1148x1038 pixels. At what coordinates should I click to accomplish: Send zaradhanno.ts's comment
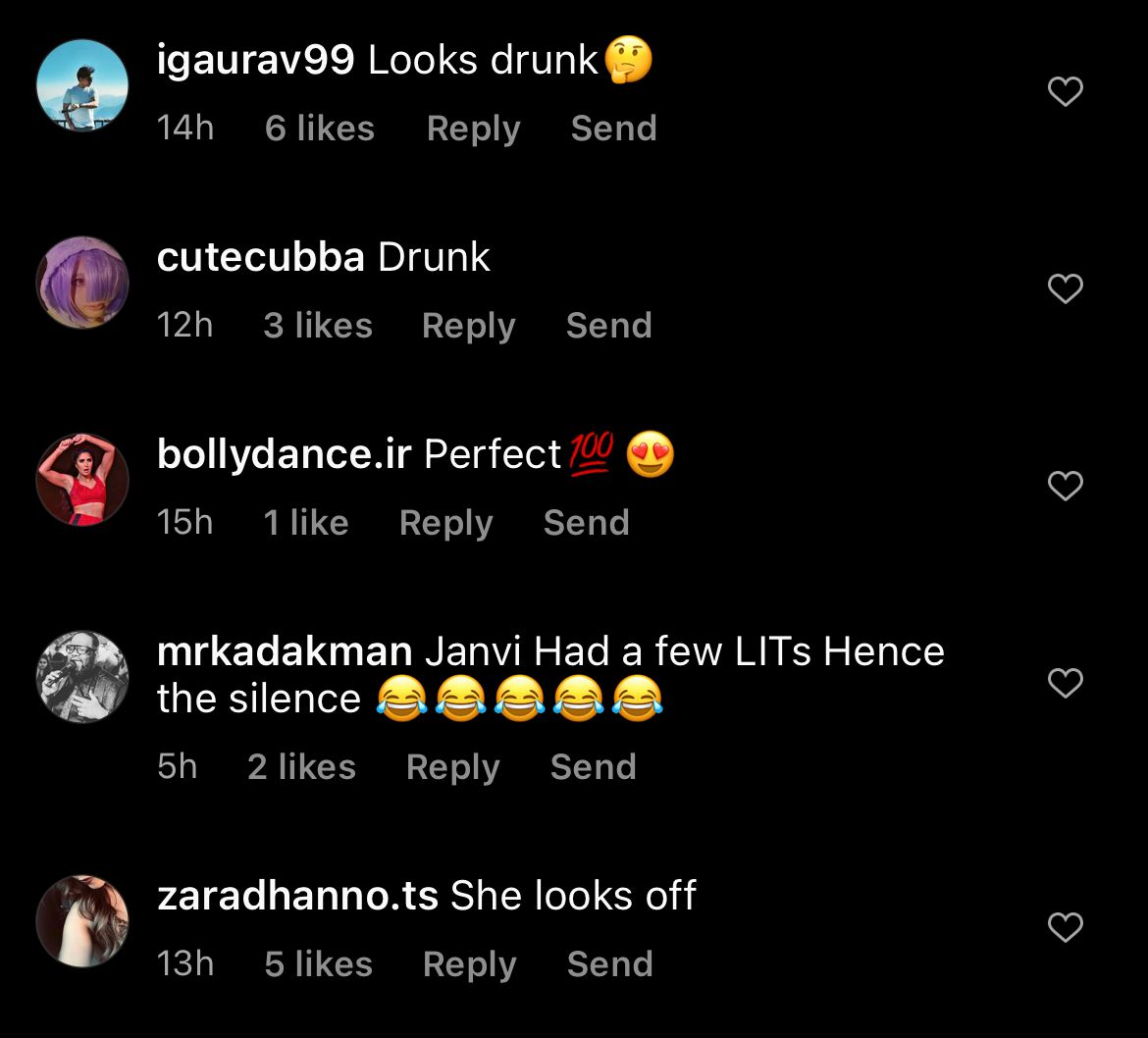pos(609,964)
